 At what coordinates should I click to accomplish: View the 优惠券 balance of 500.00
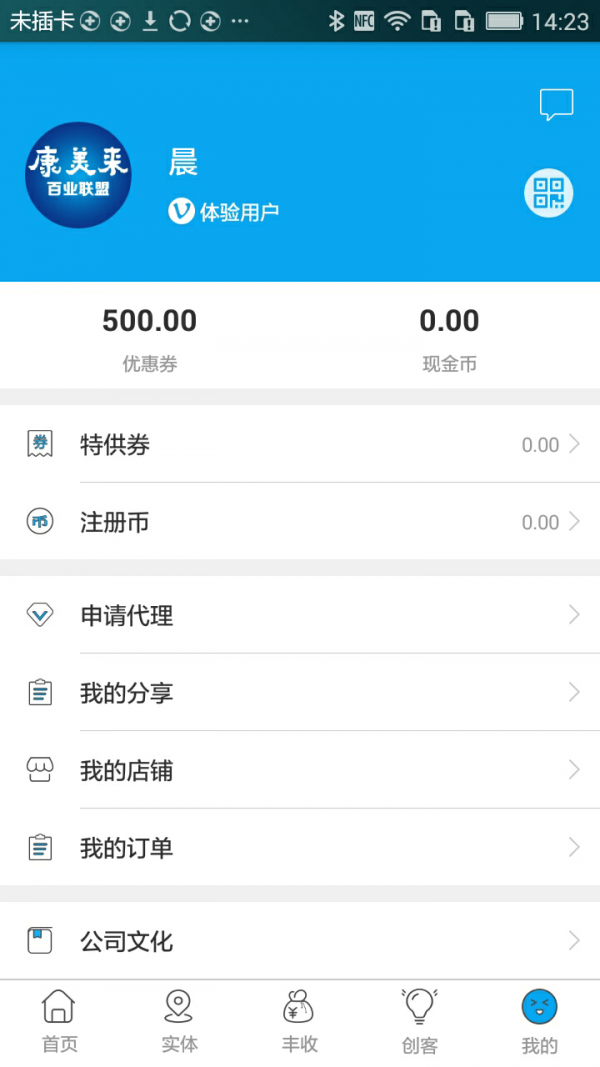click(150, 337)
